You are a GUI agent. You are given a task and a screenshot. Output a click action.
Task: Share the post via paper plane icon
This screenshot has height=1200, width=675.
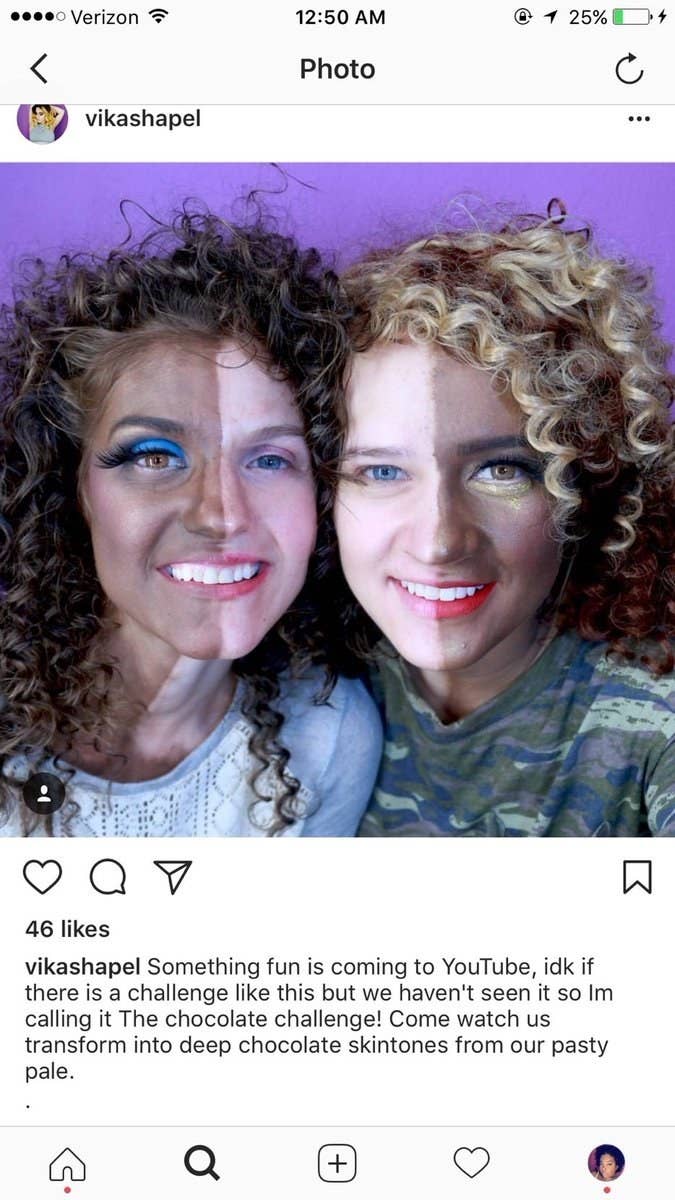tap(173, 877)
